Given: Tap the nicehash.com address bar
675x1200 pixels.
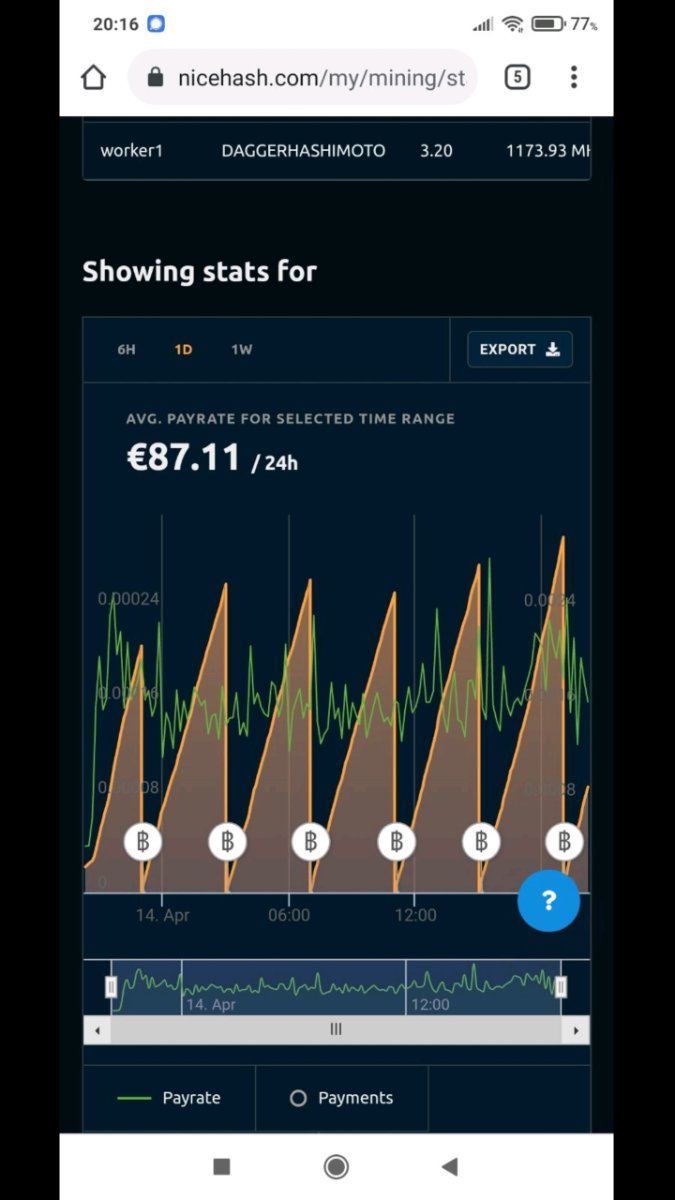Looking at the screenshot, I should [x=303, y=78].
